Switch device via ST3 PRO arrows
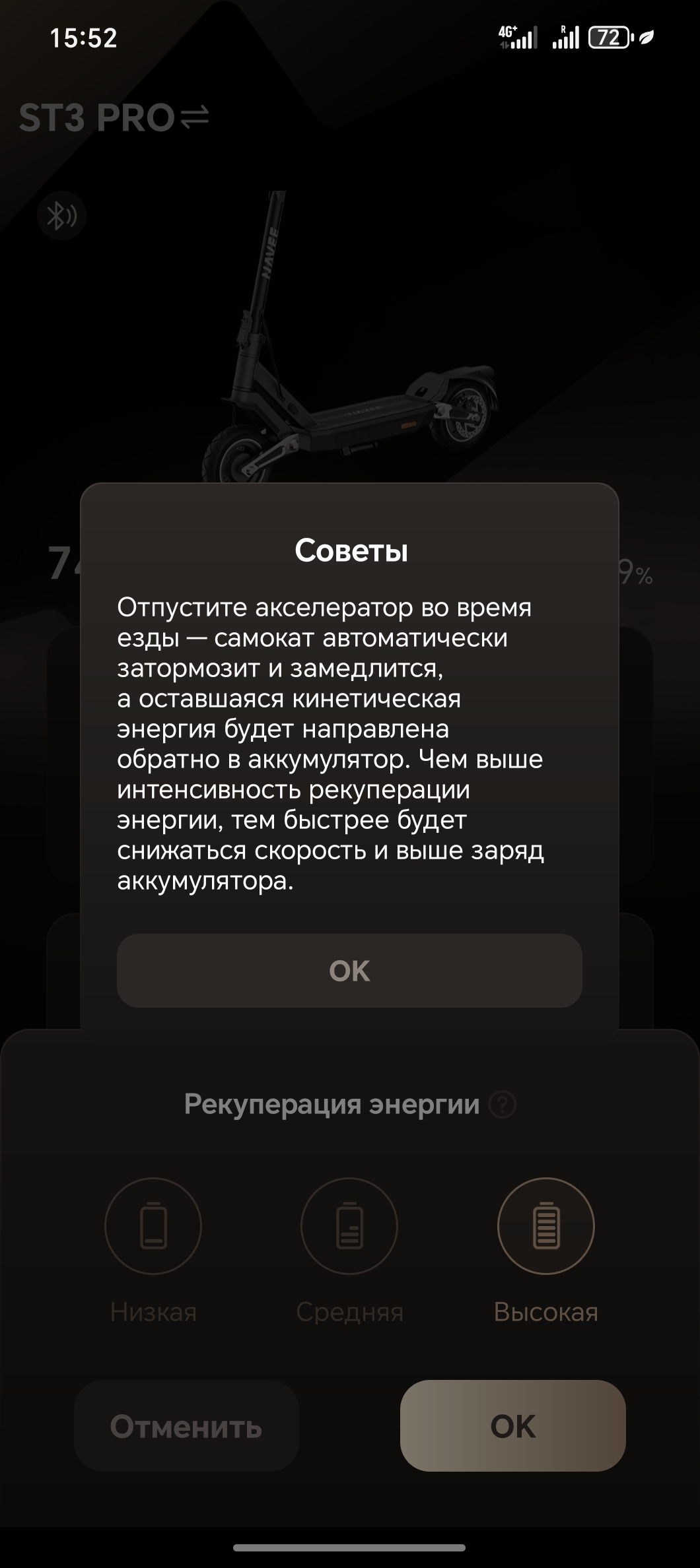This screenshot has height=1568, width=700. (x=194, y=118)
